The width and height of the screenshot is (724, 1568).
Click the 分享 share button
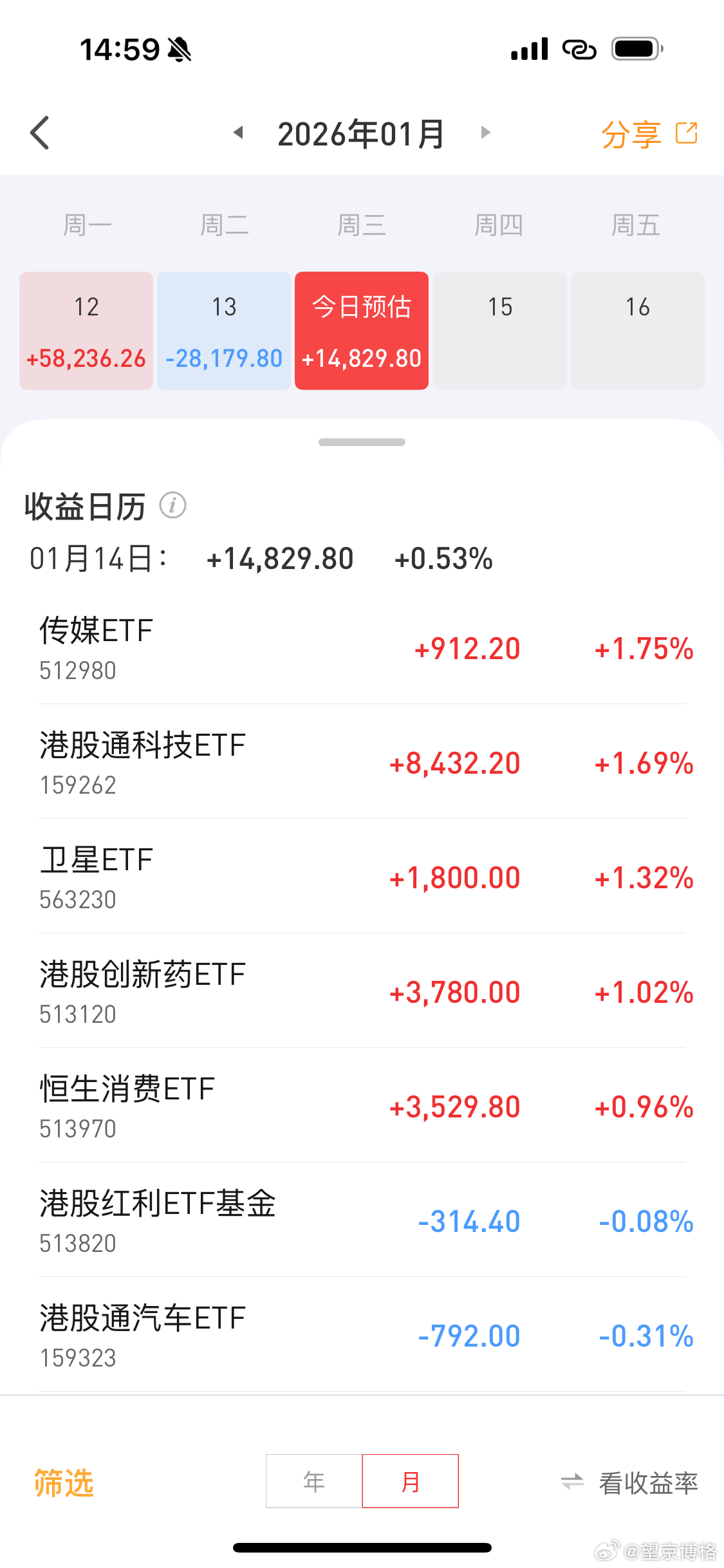point(629,133)
